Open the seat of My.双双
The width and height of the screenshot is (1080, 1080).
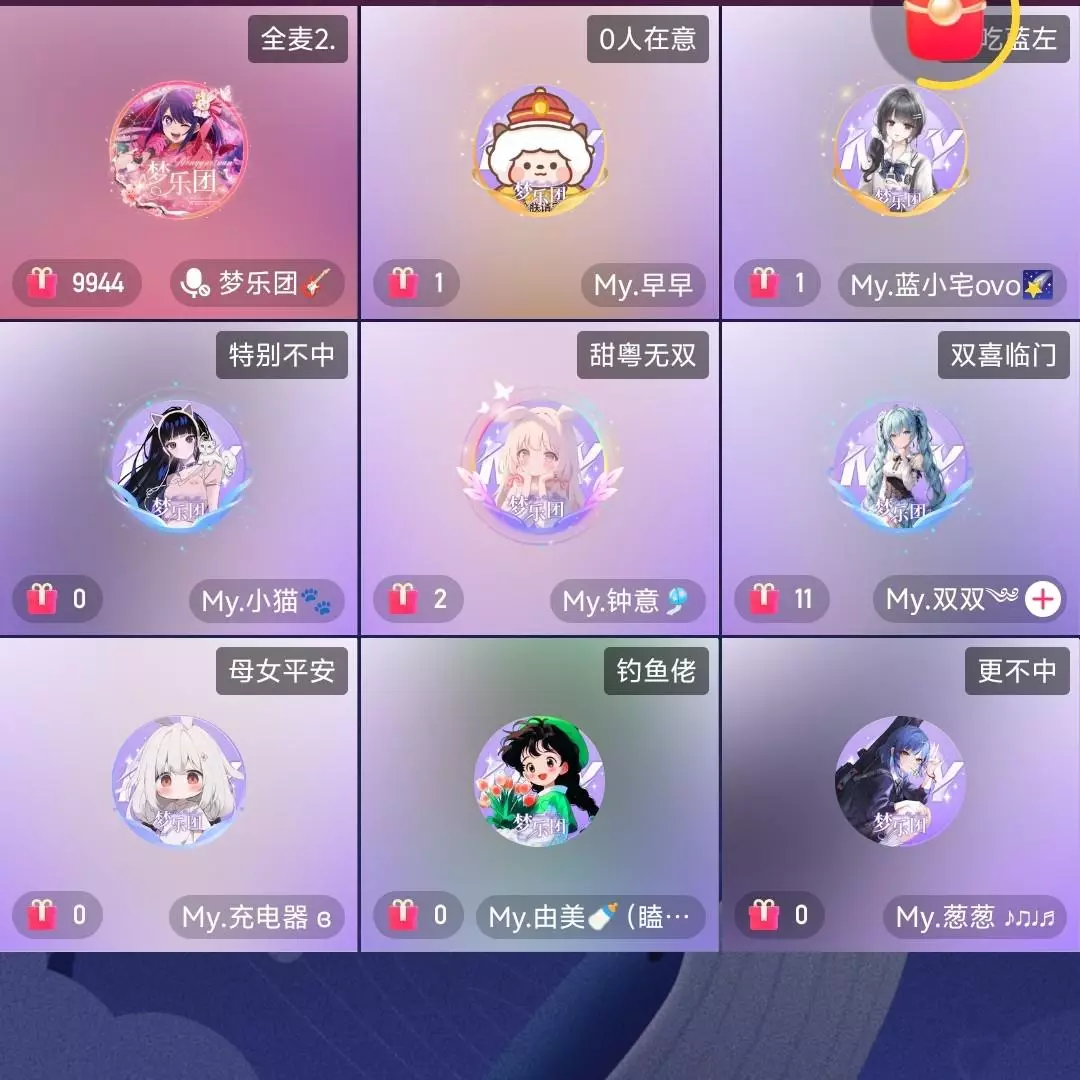(900, 465)
